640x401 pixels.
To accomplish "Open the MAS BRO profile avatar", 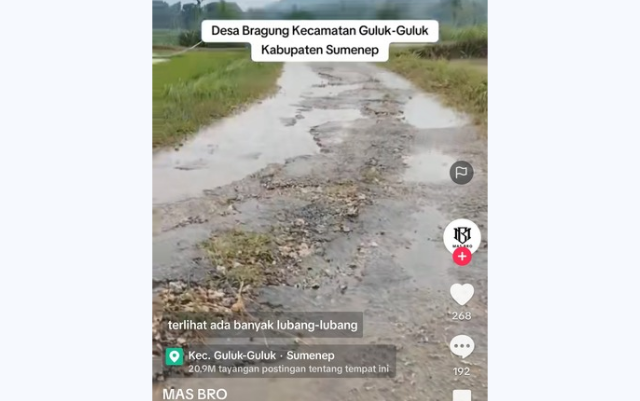I will (x=461, y=236).
